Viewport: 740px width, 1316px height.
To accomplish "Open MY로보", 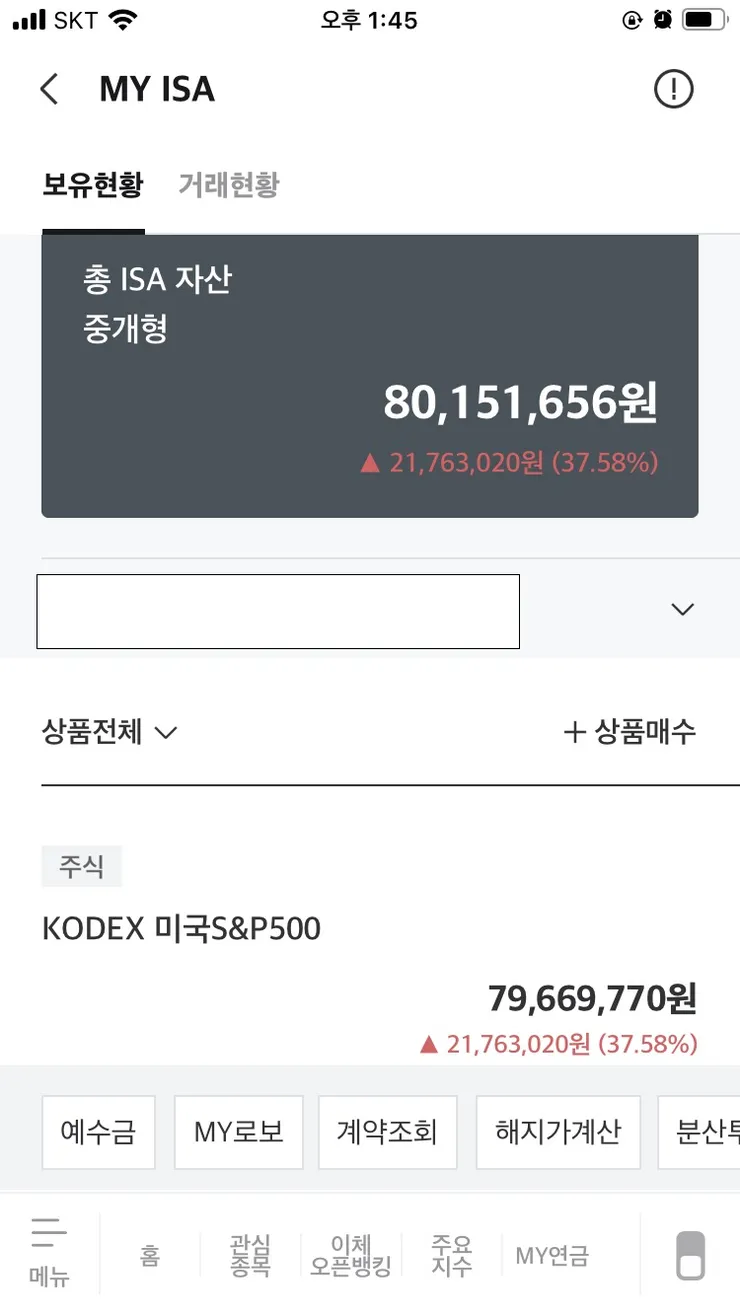I will point(239,1132).
